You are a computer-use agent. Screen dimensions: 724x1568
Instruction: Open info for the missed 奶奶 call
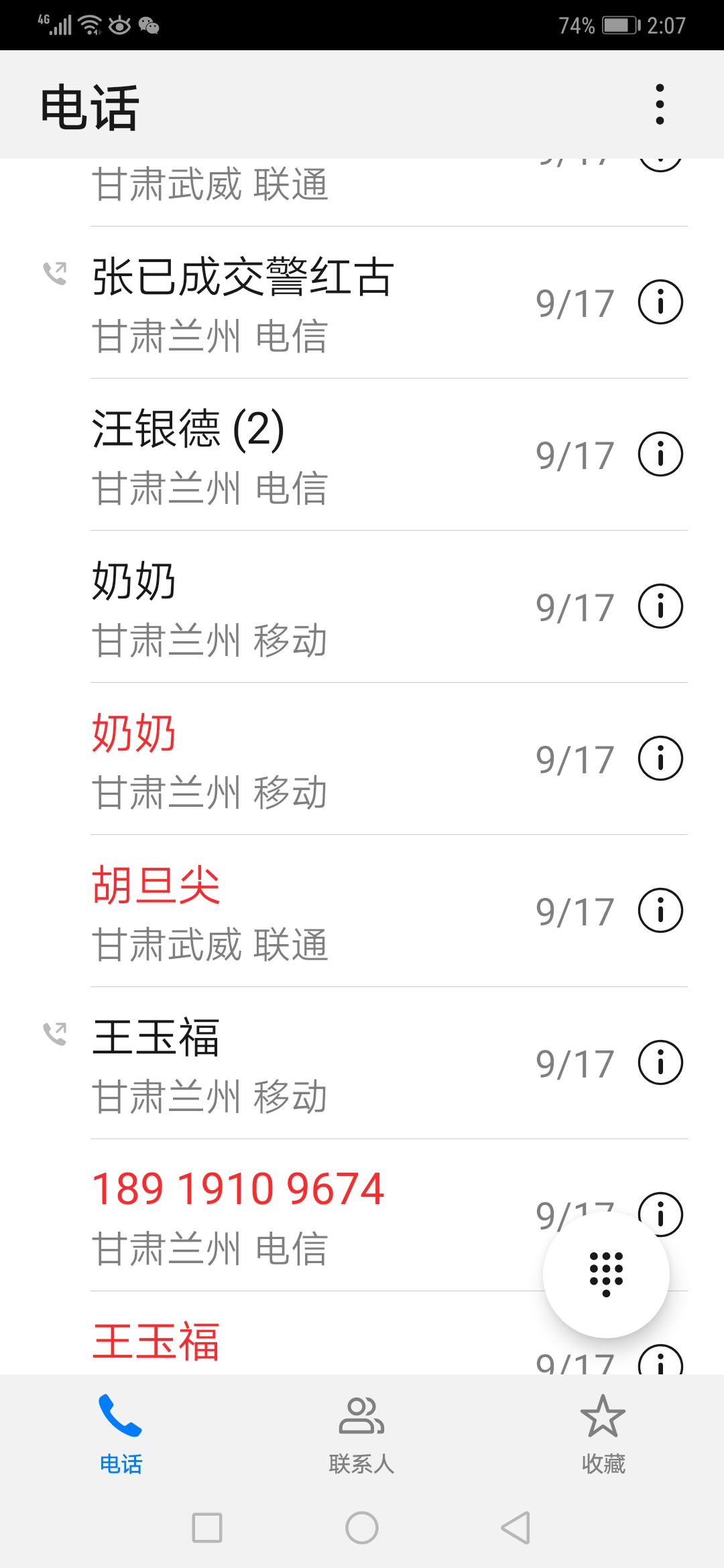[660, 759]
